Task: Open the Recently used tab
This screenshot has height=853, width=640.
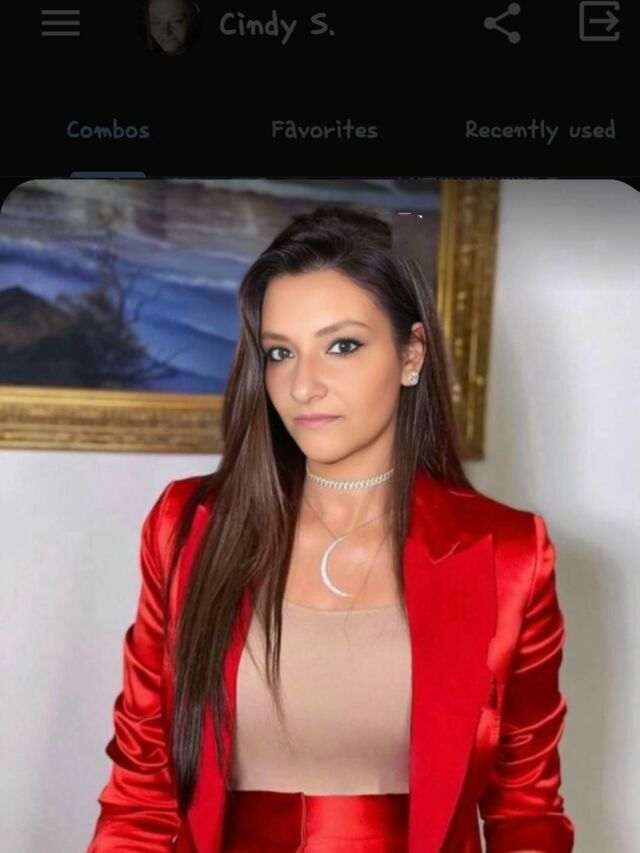Action: 540,130
